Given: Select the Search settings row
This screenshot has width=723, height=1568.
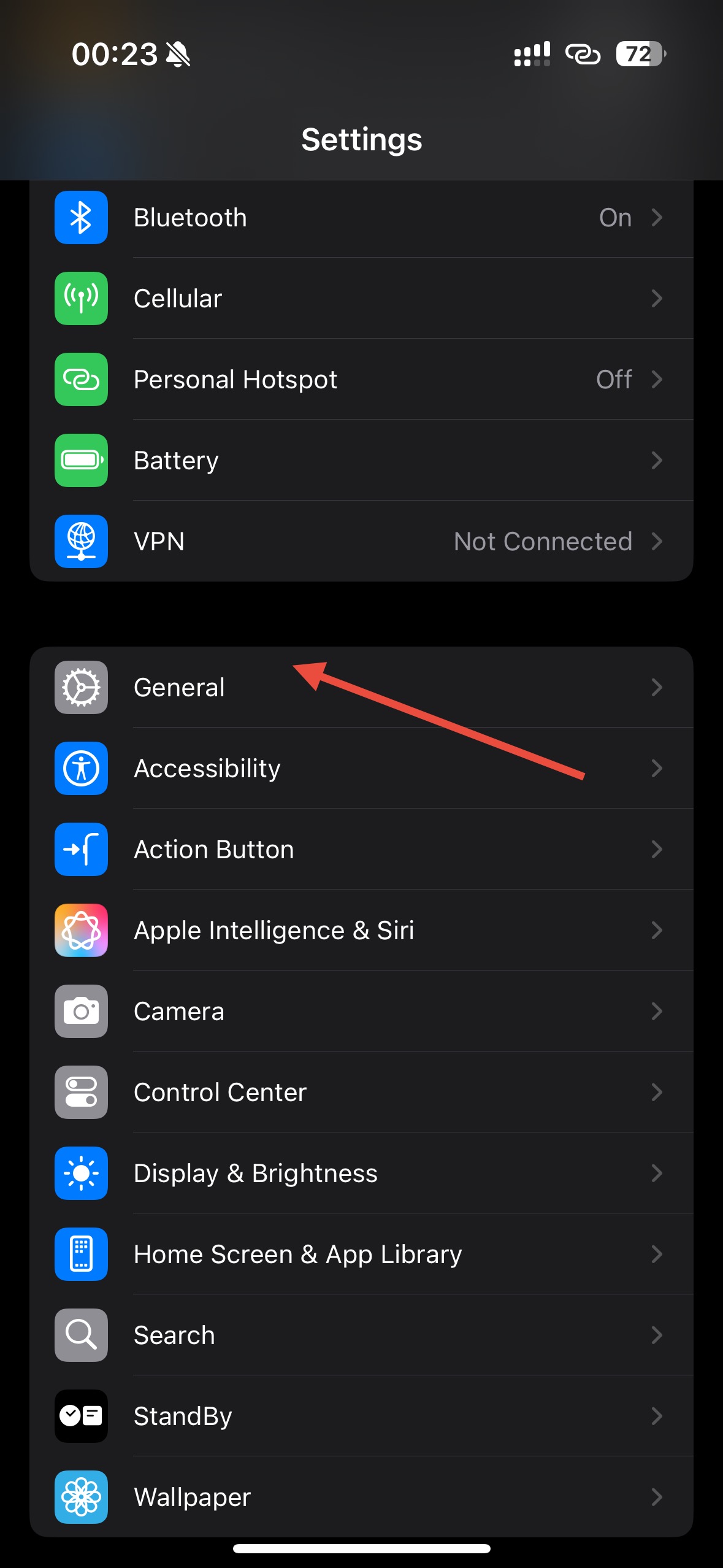Looking at the screenshot, I should point(361,1335).
